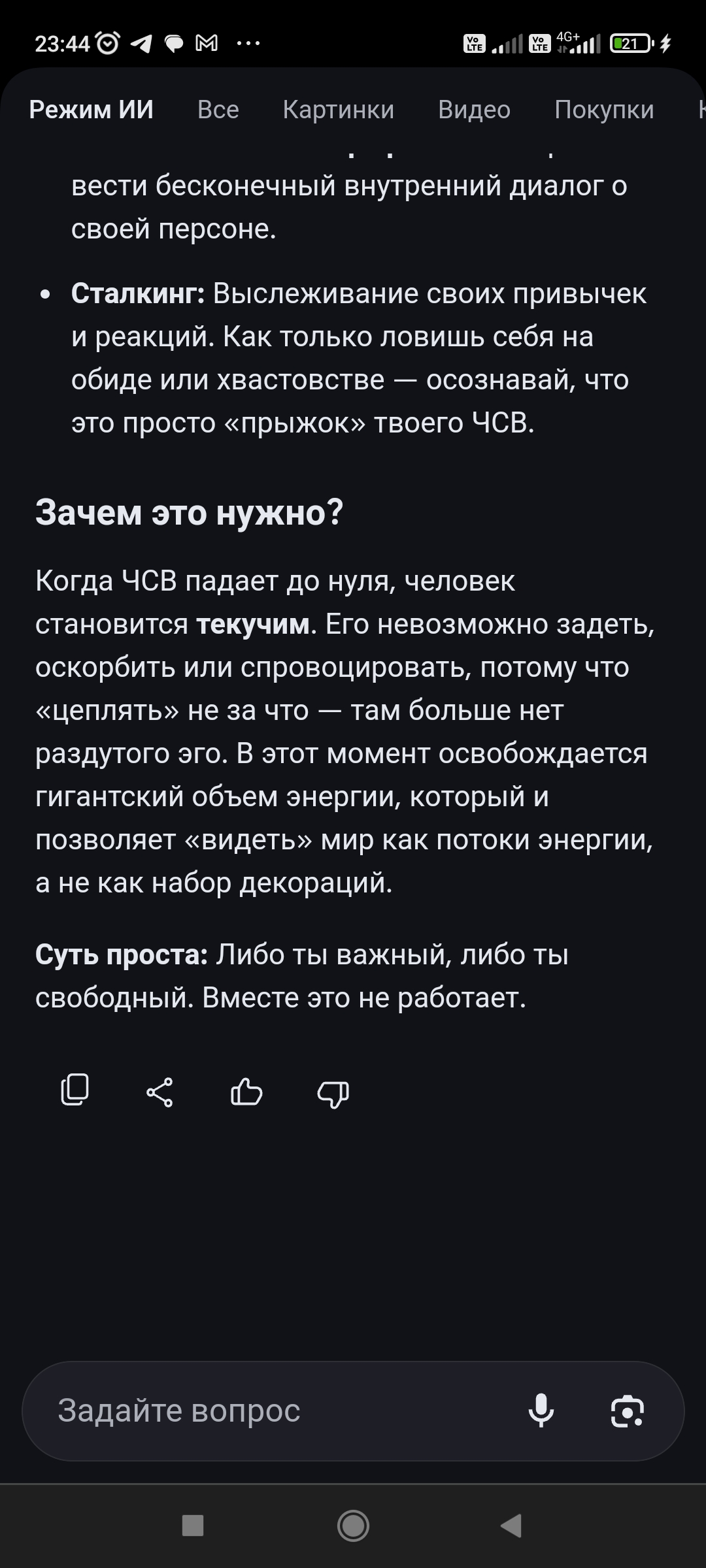Go back with the system back button
The height and width of the screenshot is (1568, 706).
click(512, 1526)
